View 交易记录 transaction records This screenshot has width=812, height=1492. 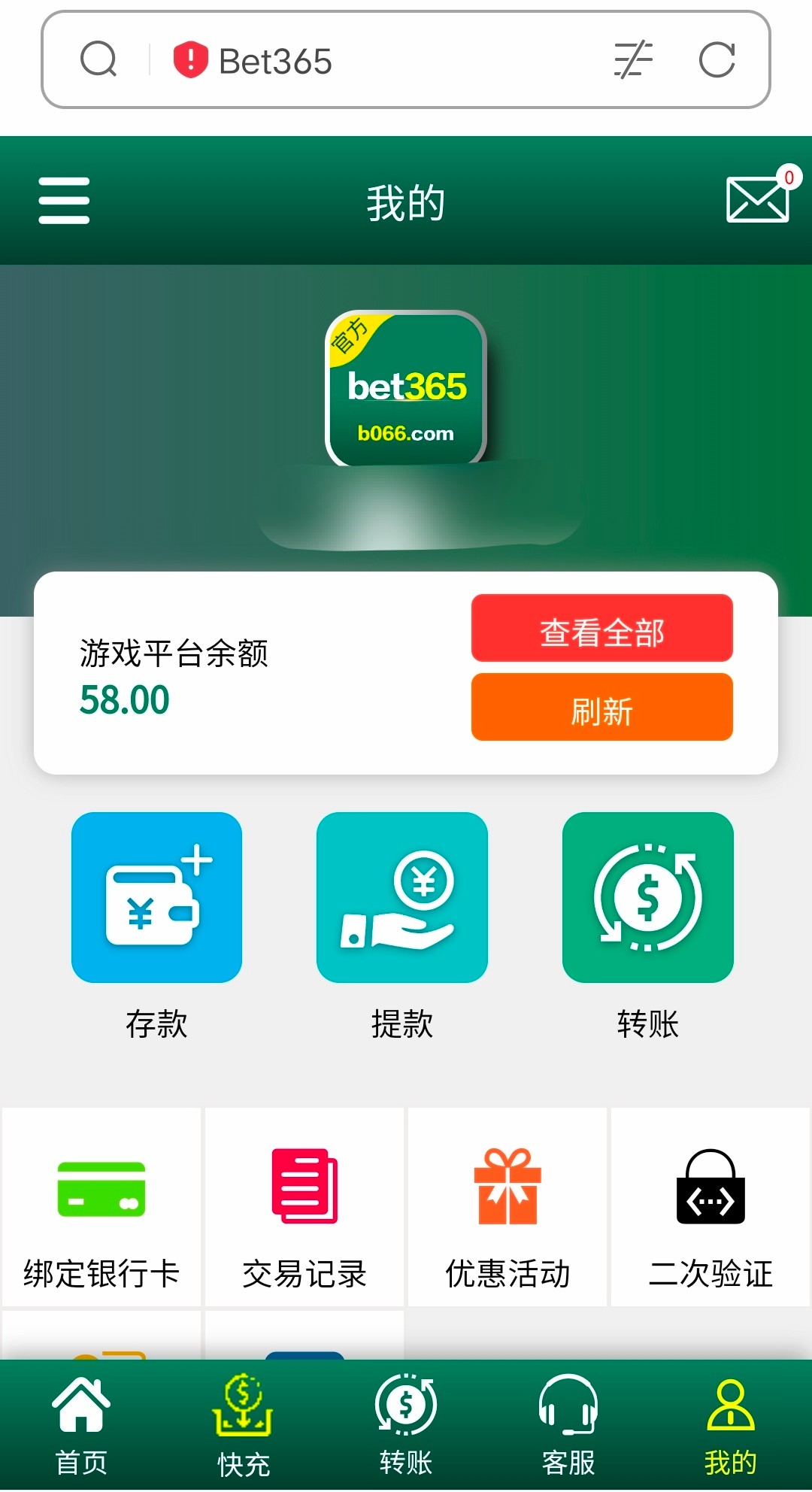[304, 1211]
